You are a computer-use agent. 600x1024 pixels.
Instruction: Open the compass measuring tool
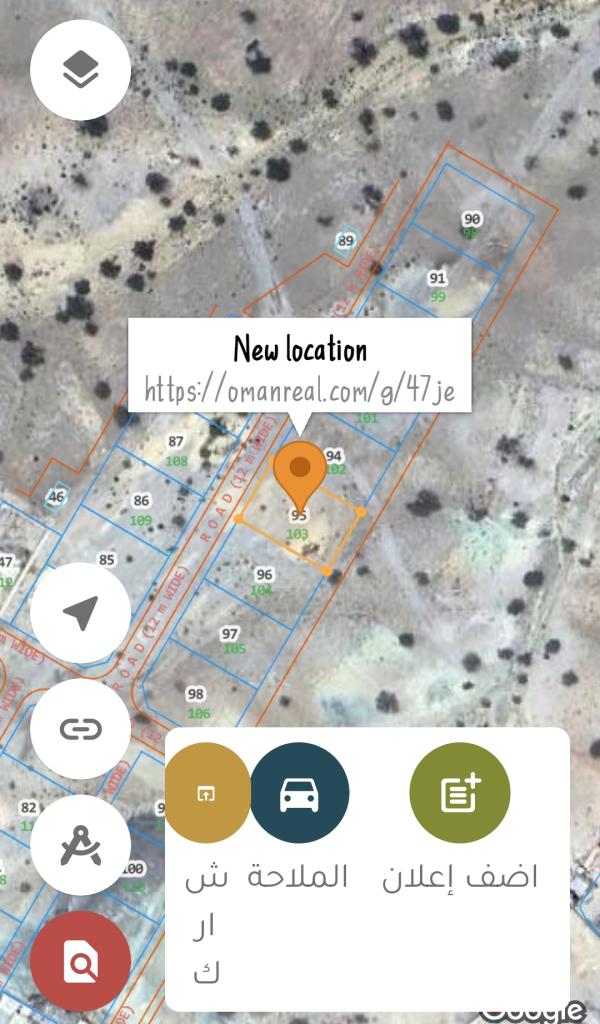point(80,846)
